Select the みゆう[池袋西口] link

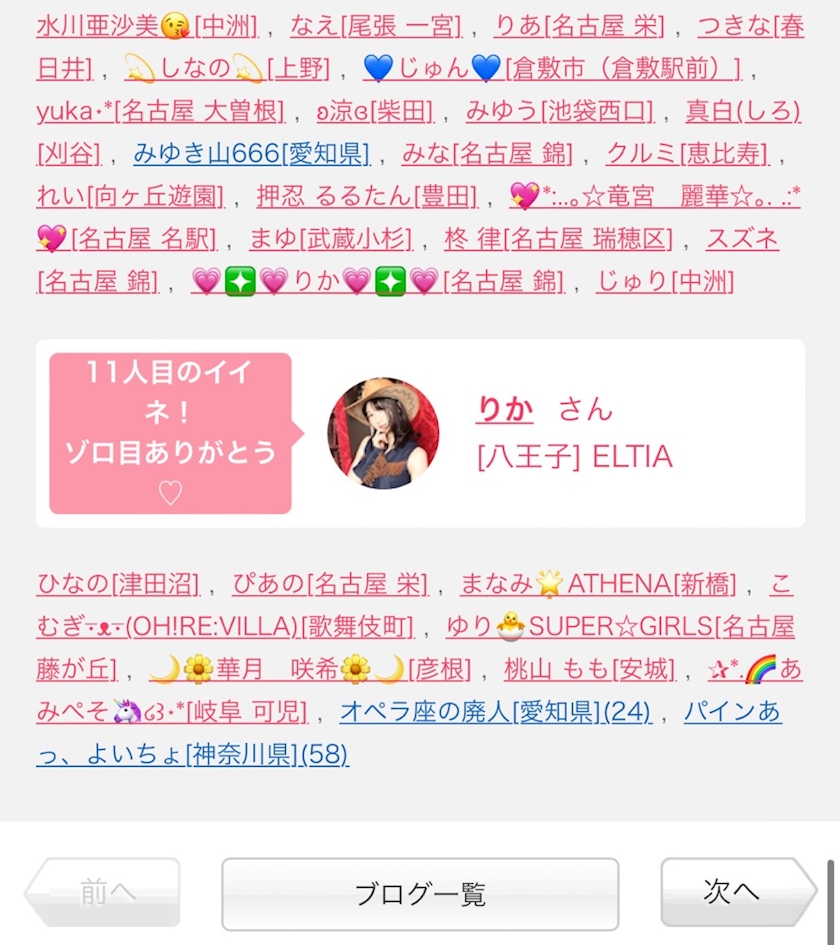point(560,111)
